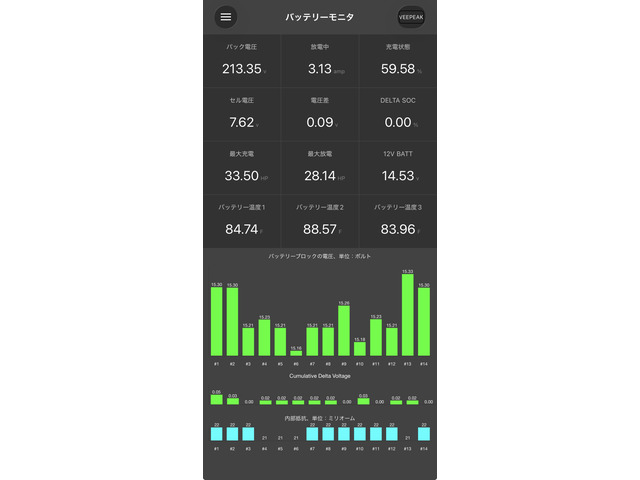Tap the VEEPEAK device icon
640x480 pixels.
411,17
